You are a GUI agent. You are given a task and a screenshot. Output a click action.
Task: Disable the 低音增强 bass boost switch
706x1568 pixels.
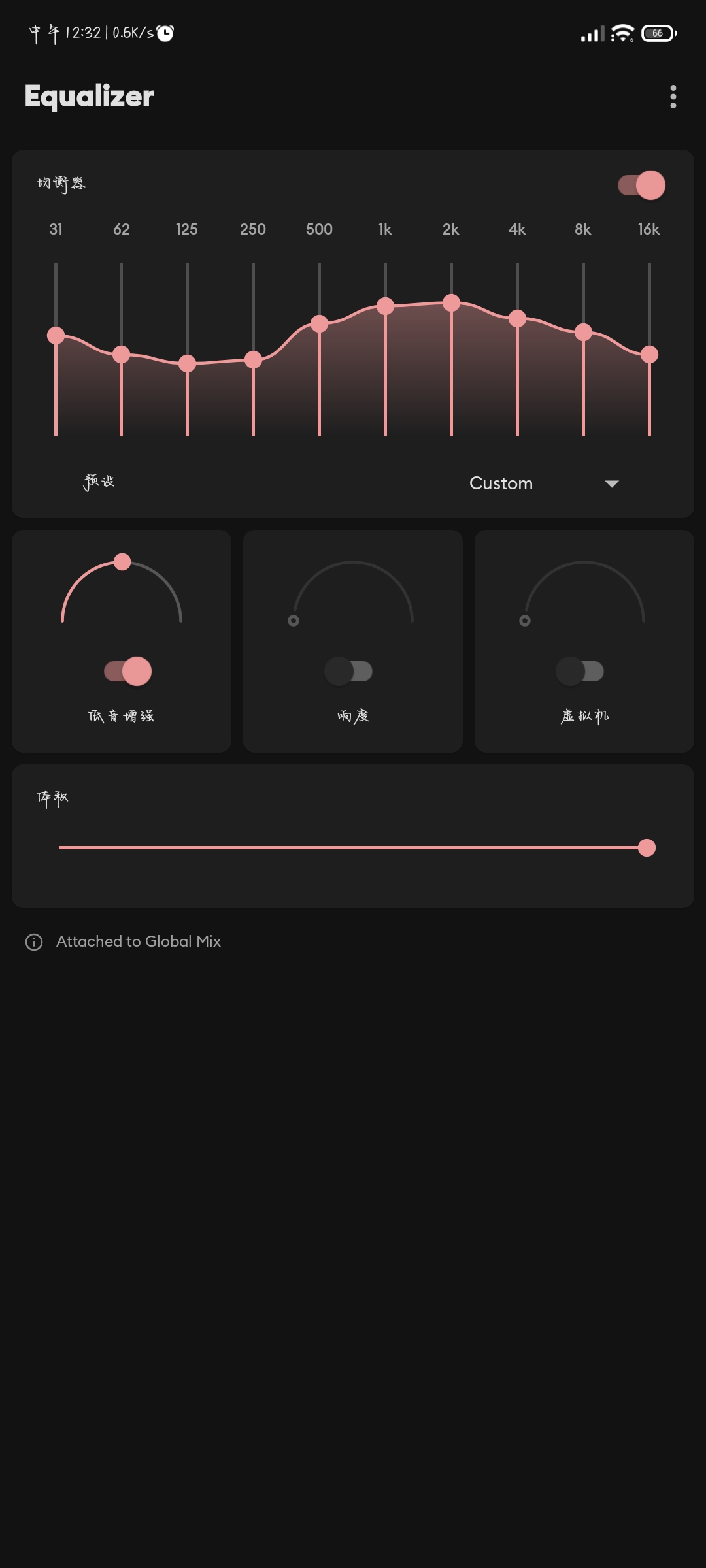(128, 671)
